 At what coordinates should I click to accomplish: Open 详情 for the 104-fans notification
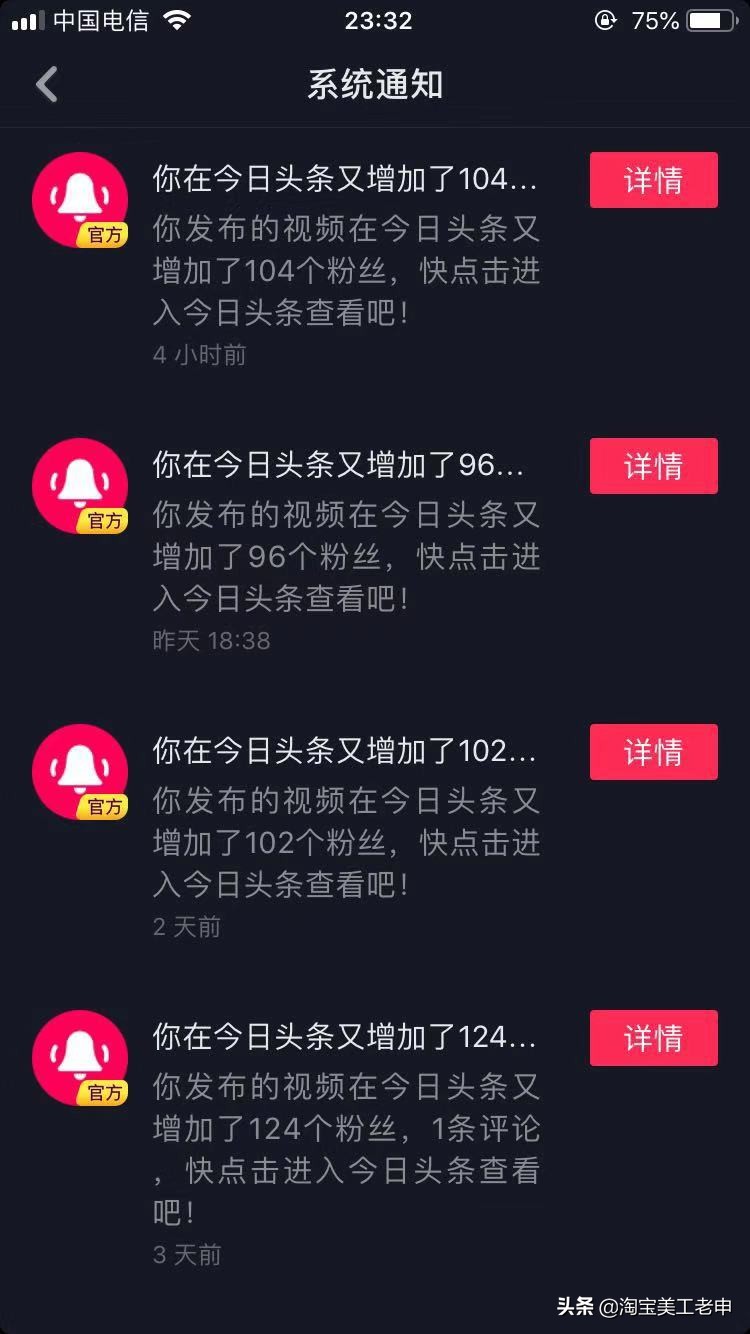653,180
